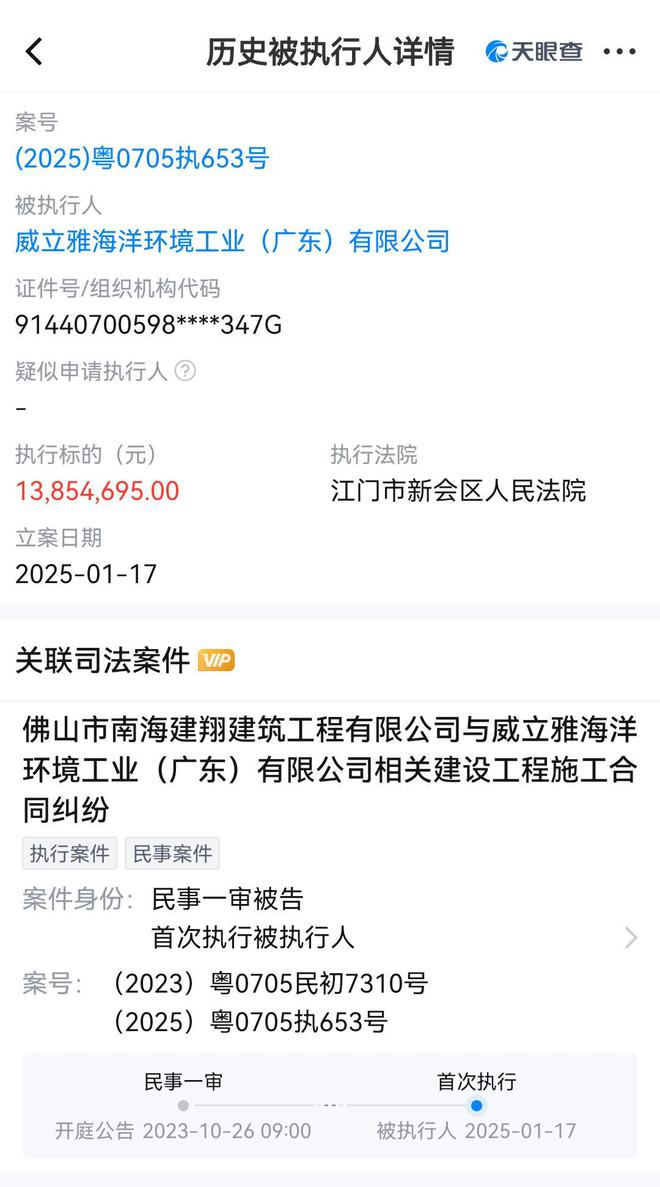
Task: Go back using the top-left arrow
Action: 34,52
